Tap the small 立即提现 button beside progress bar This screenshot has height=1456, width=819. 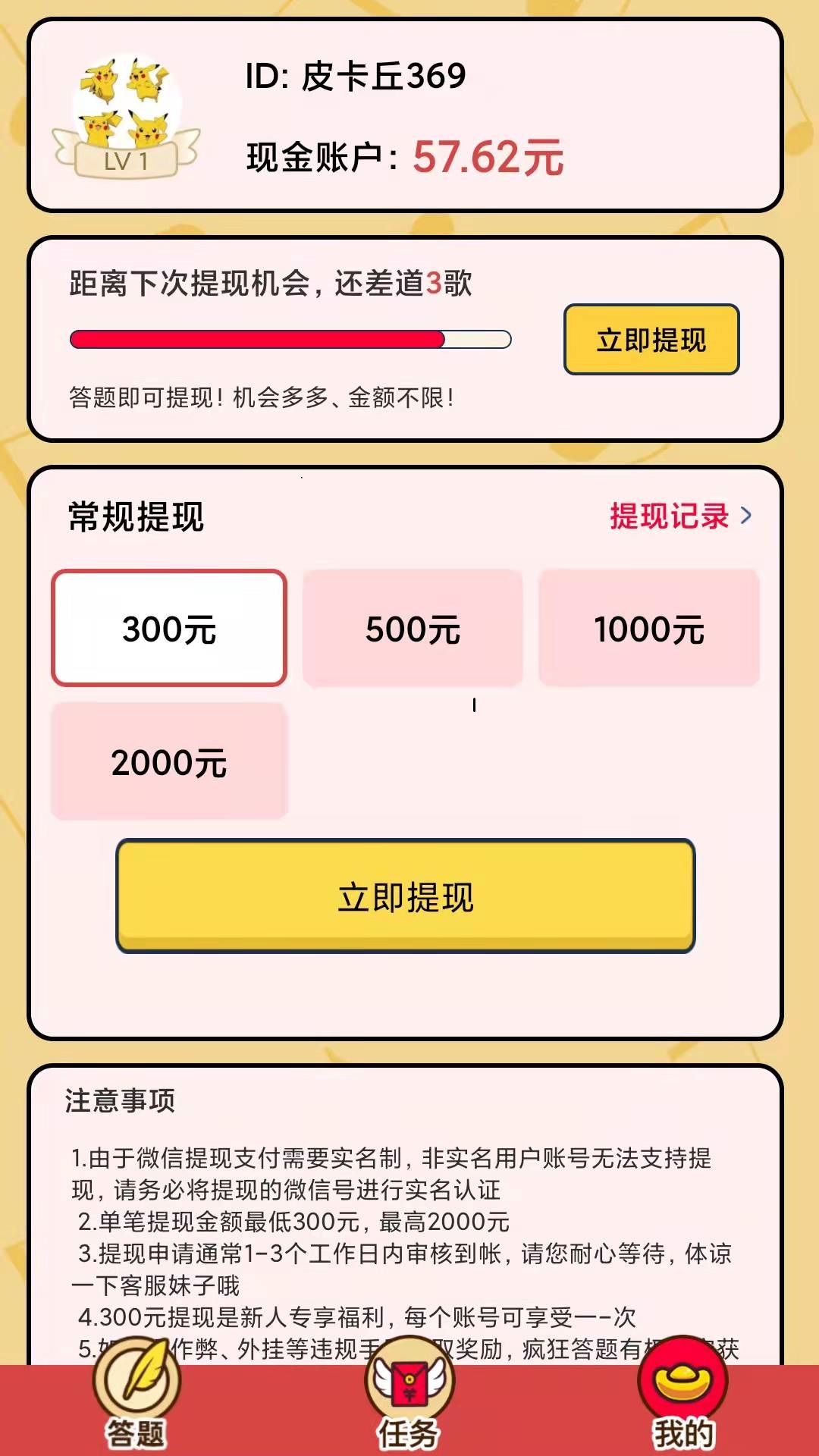click(651, 340)
